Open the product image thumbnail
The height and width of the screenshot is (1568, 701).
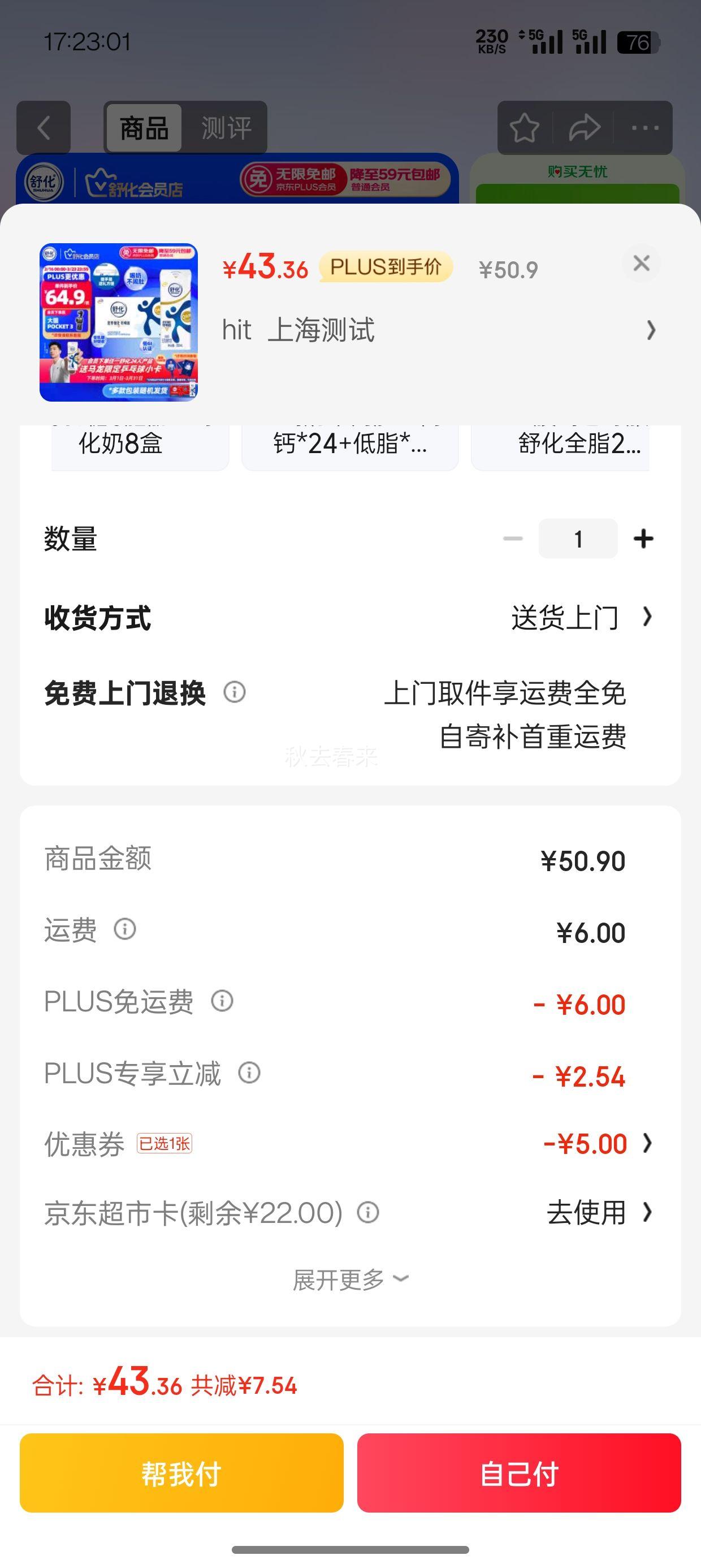pos(119,322)
